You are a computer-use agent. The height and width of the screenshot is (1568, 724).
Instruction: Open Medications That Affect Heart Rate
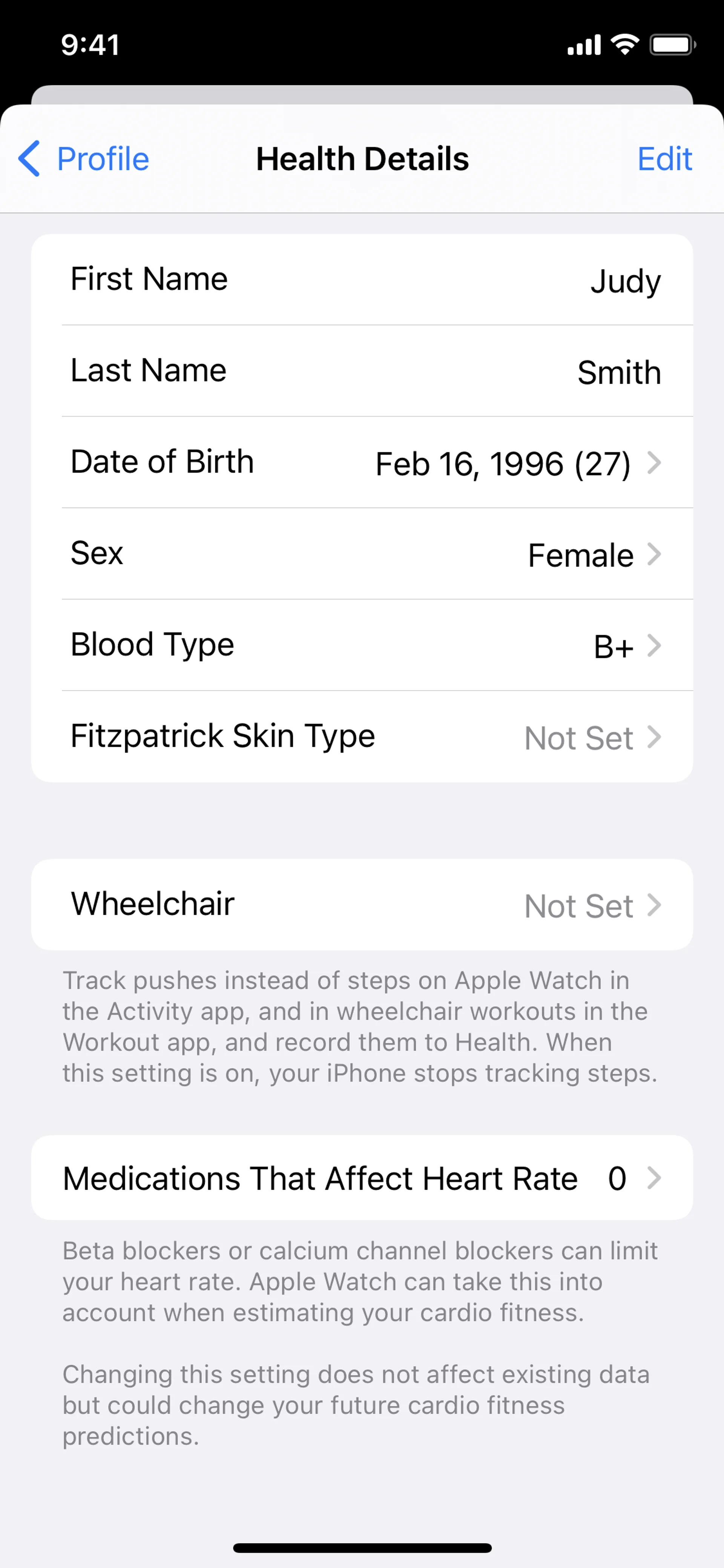(362, 1178)
